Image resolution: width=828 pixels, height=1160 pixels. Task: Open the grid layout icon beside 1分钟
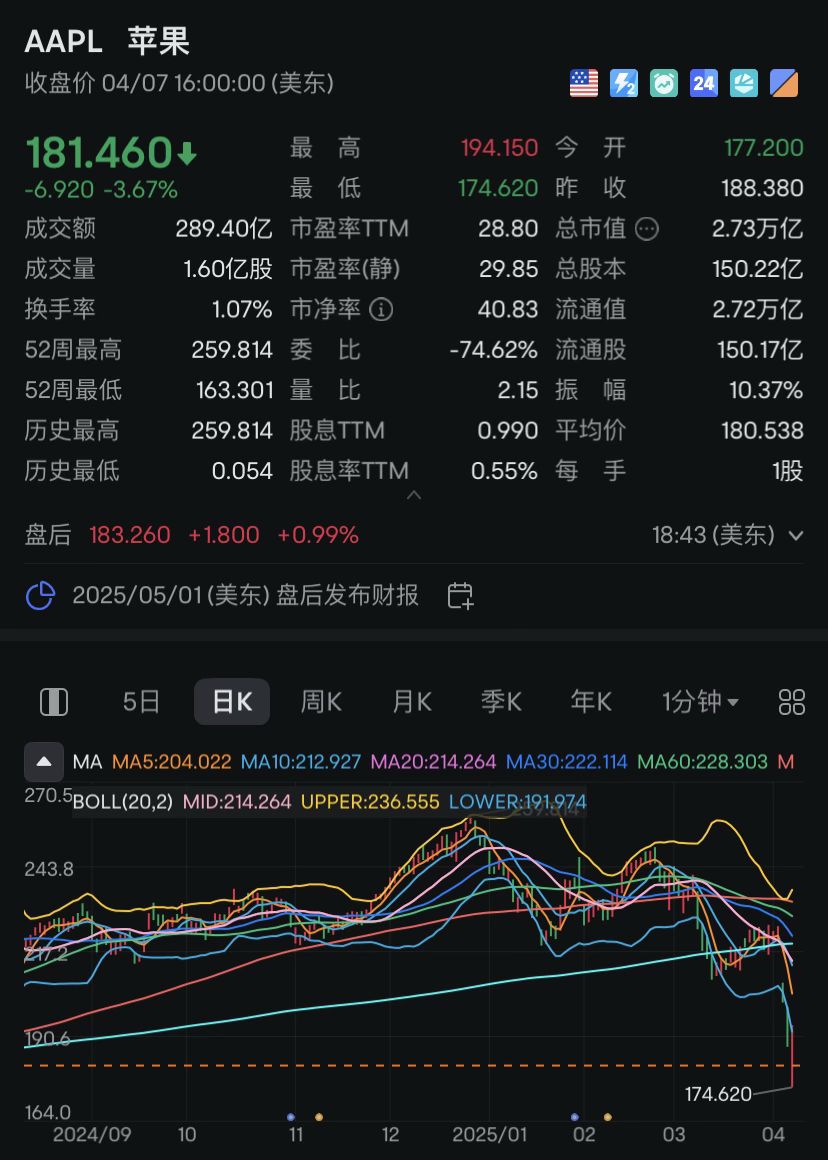pyautogui.click(x=792, y=702)
